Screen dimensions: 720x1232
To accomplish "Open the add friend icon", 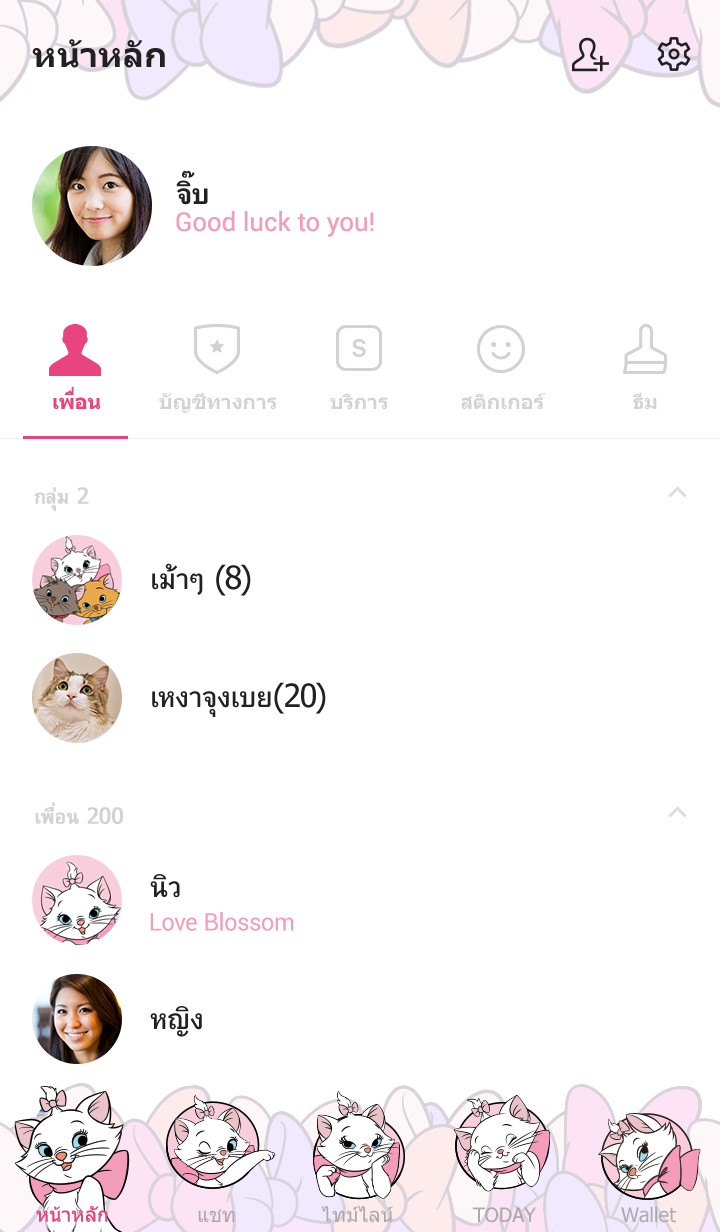I will tap(590, 55).
